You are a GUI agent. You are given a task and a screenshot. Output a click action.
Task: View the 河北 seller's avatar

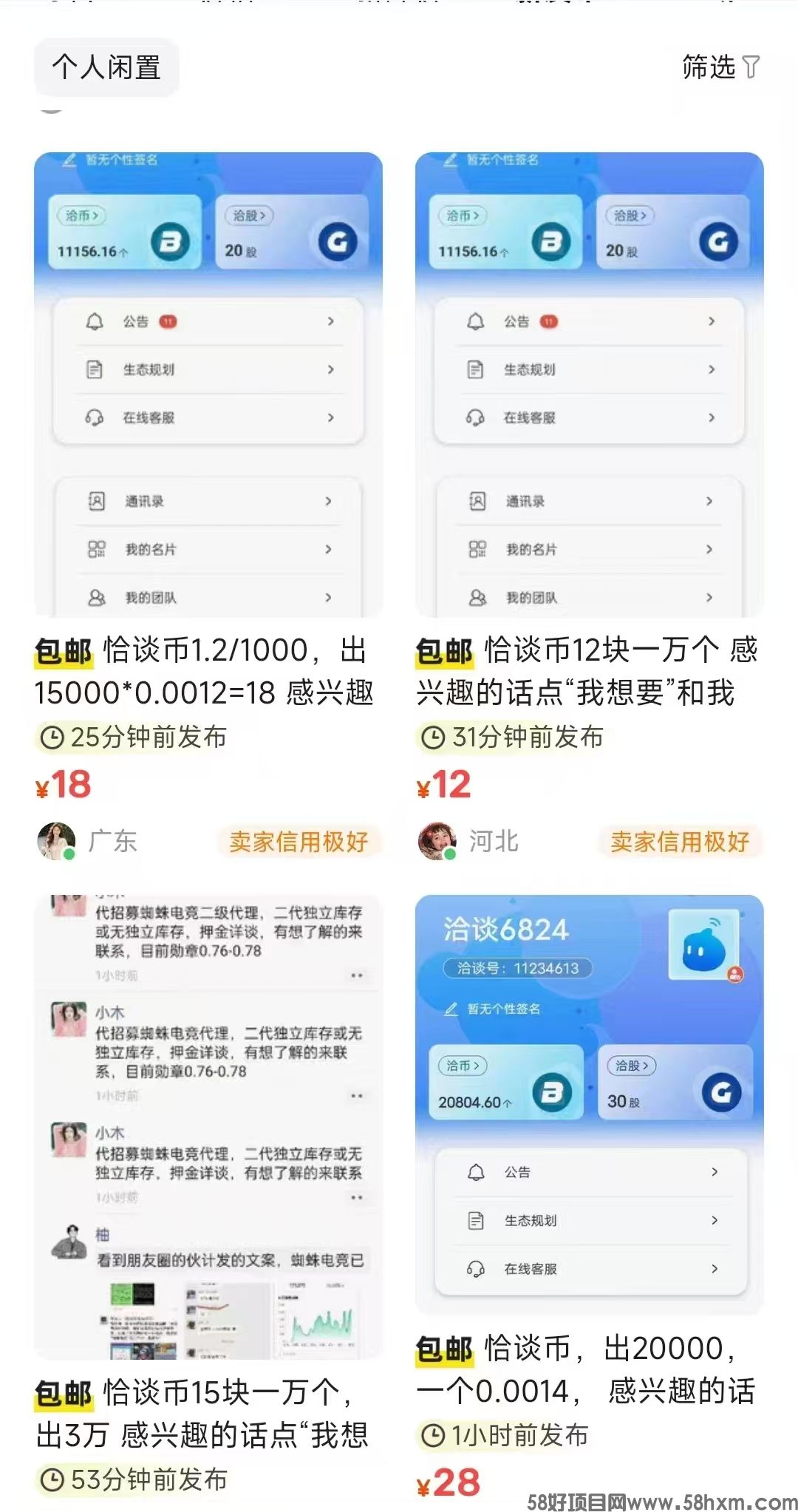click(437, 841)
